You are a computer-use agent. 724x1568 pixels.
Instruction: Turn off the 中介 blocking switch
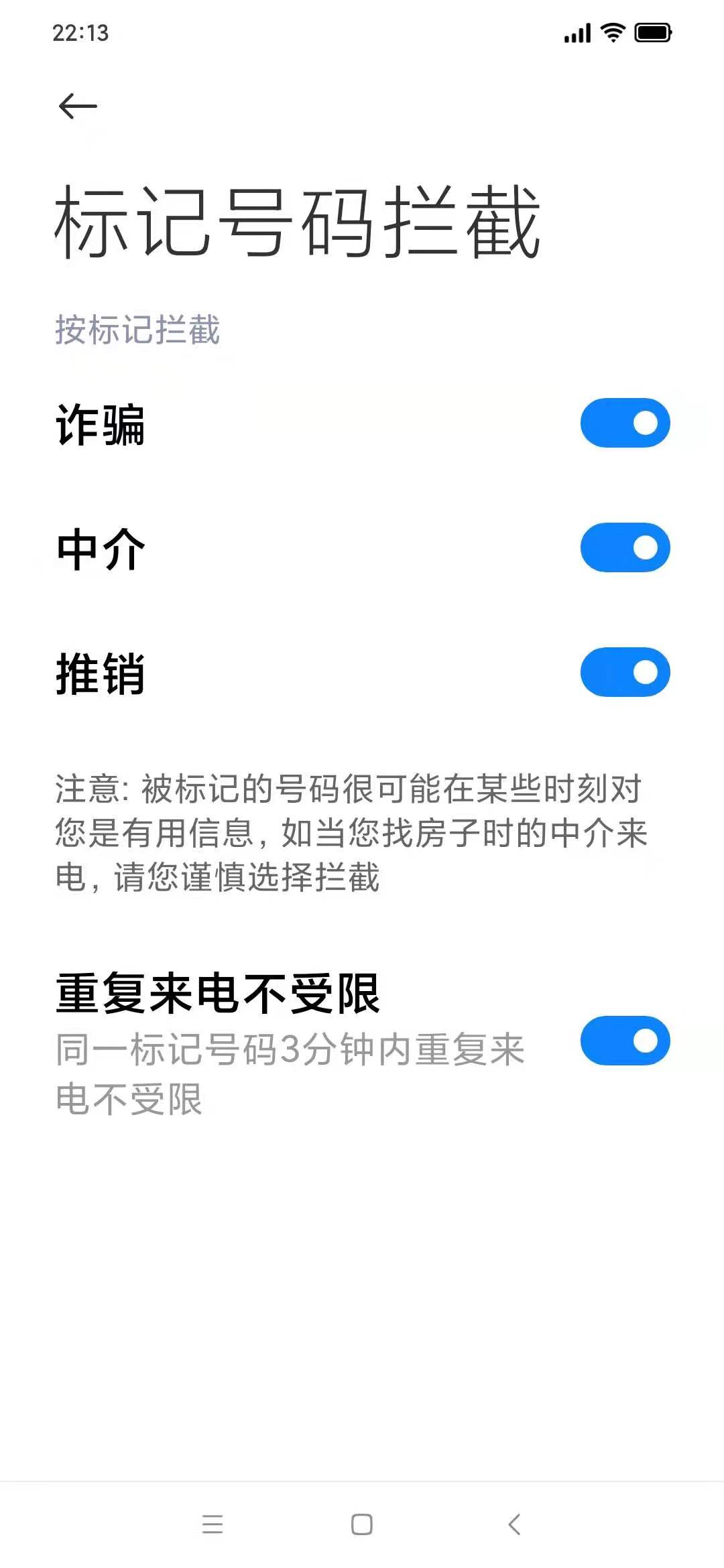[625, 547]
